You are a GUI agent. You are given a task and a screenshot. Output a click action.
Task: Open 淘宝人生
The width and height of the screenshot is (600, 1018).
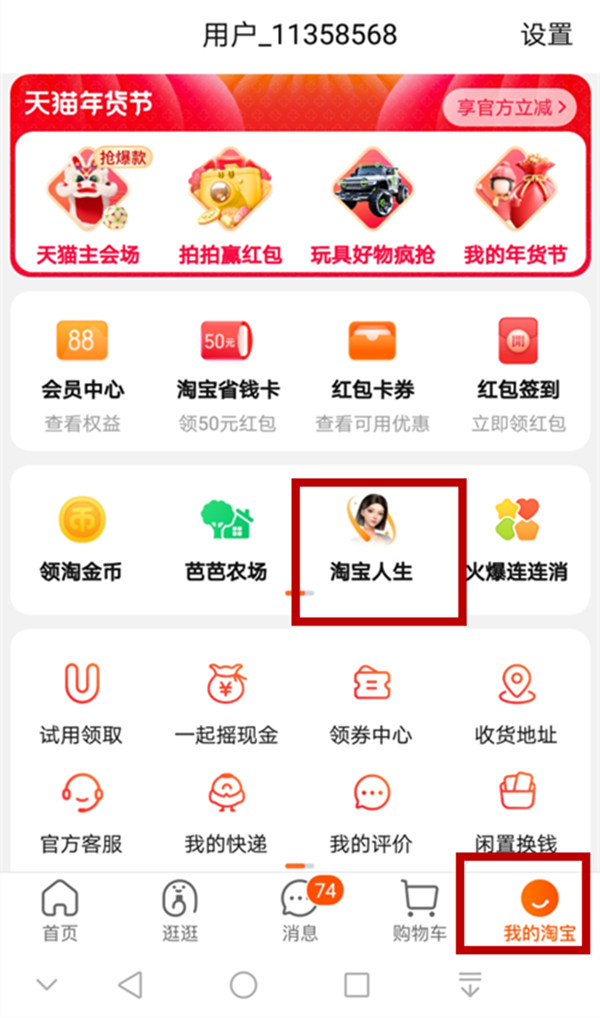click(x=372, y=538)
